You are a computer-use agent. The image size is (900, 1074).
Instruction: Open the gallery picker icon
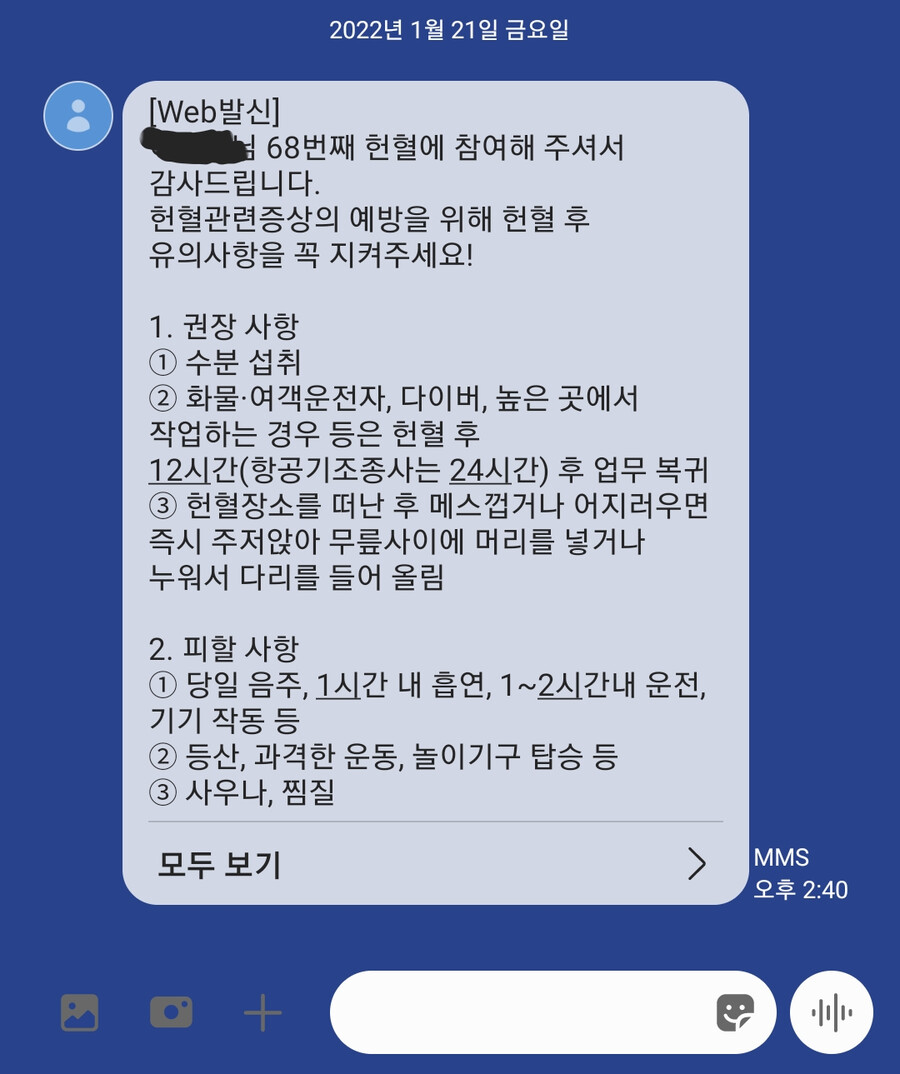tap(79, 1012)
